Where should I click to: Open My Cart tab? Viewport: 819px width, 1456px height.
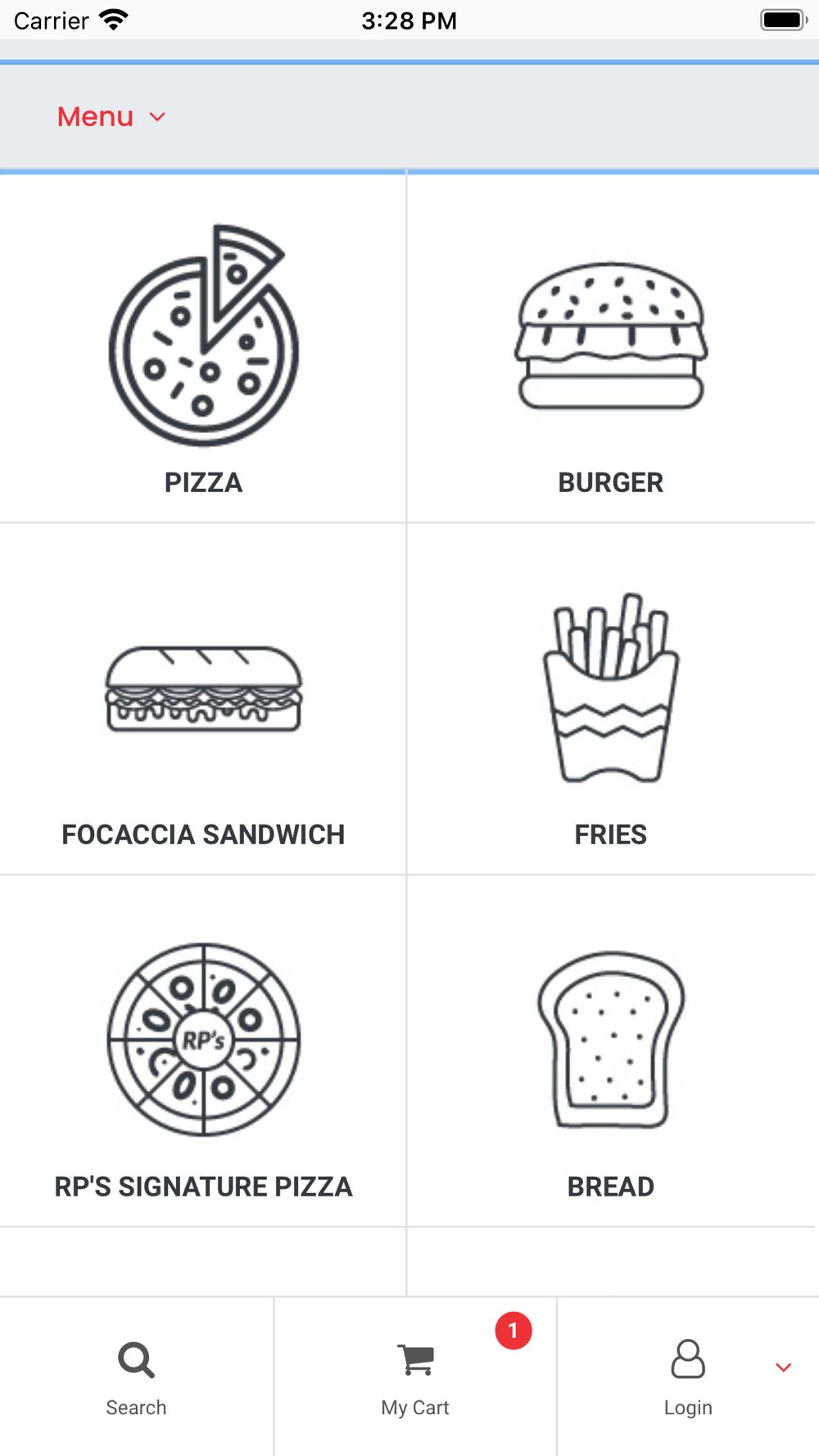[x=415, y=1377]
